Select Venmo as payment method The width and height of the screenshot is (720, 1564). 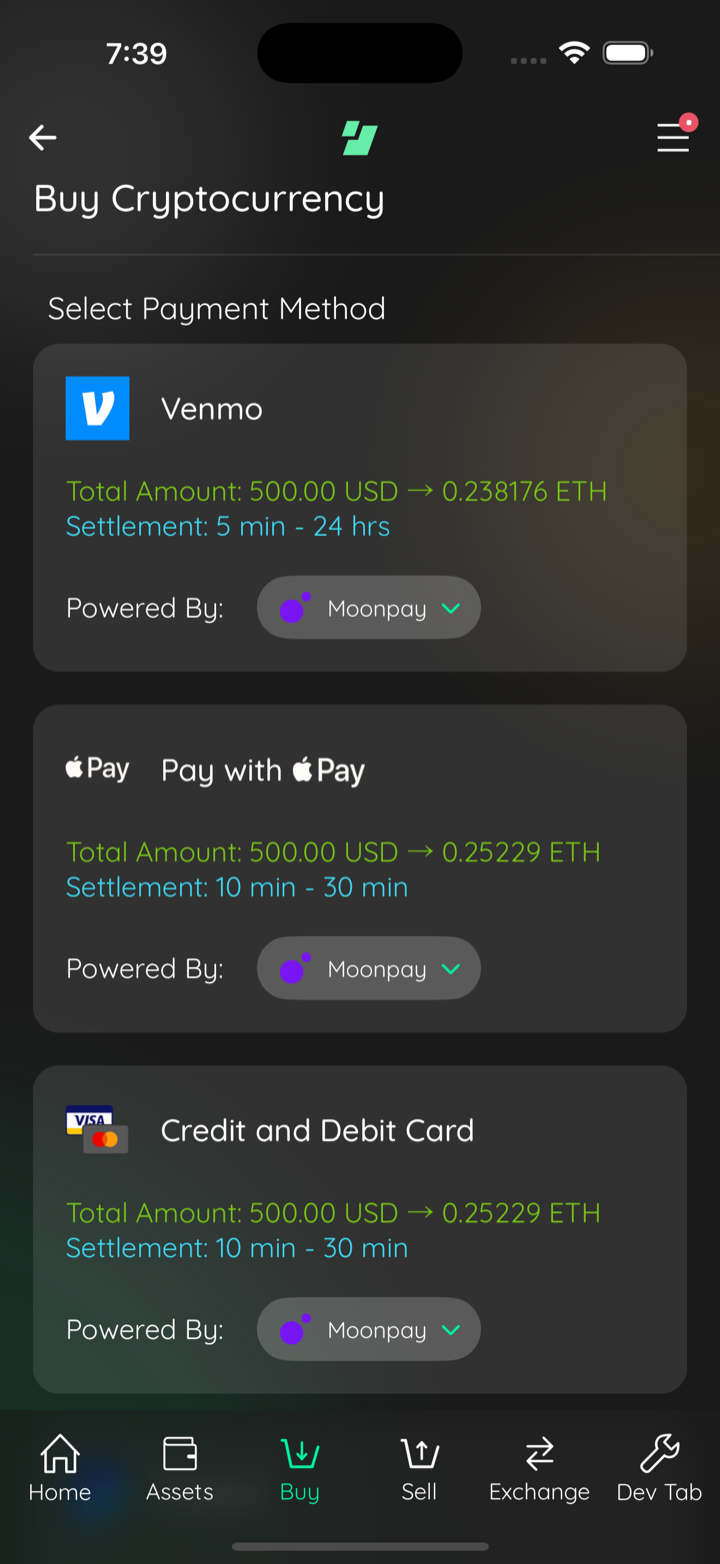pyautogui.click(x=360, y=508)
